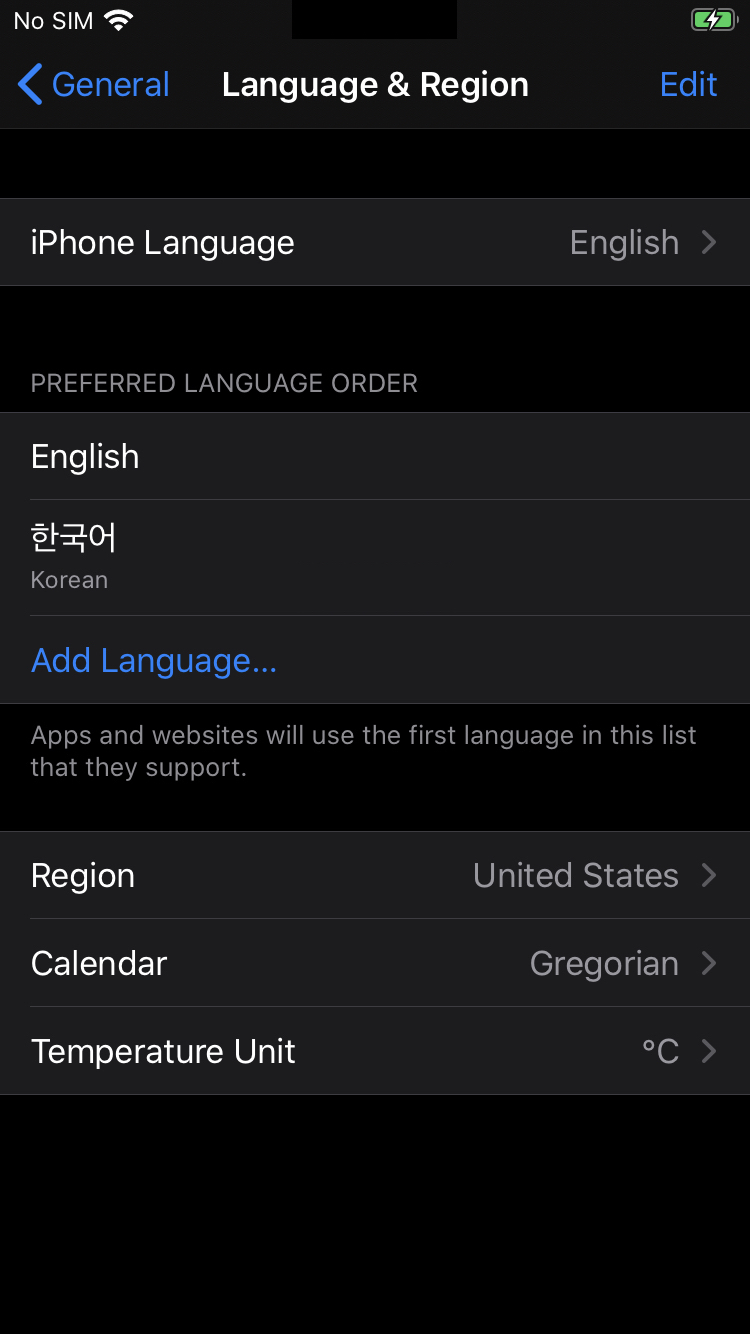Change the Temperature Unit
The image size is (750, 1334).
pos(375,1051)
